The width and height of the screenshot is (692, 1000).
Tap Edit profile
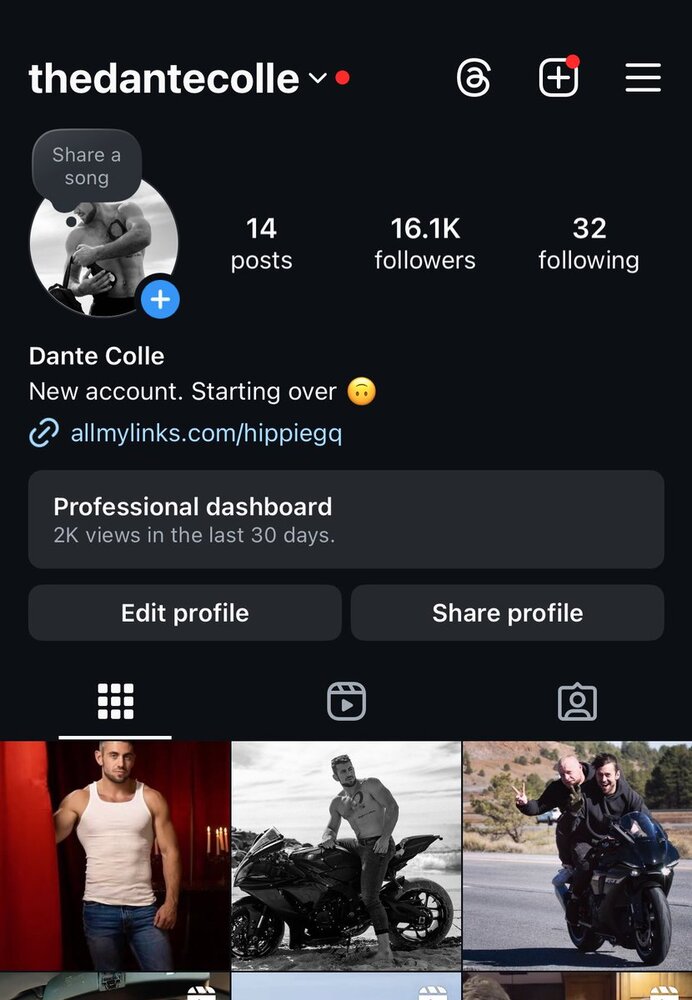185,613
